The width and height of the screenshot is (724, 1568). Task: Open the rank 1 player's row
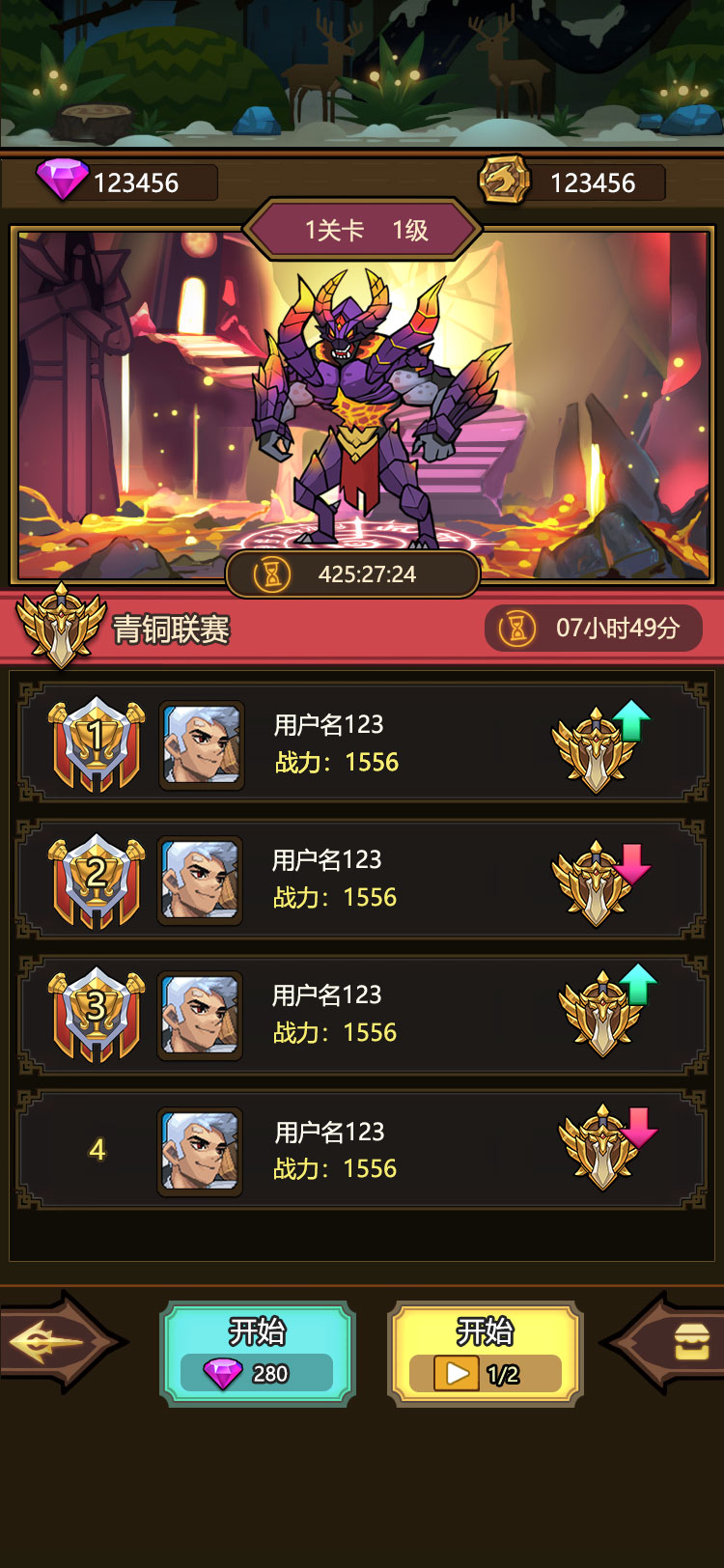coord(362,743)
